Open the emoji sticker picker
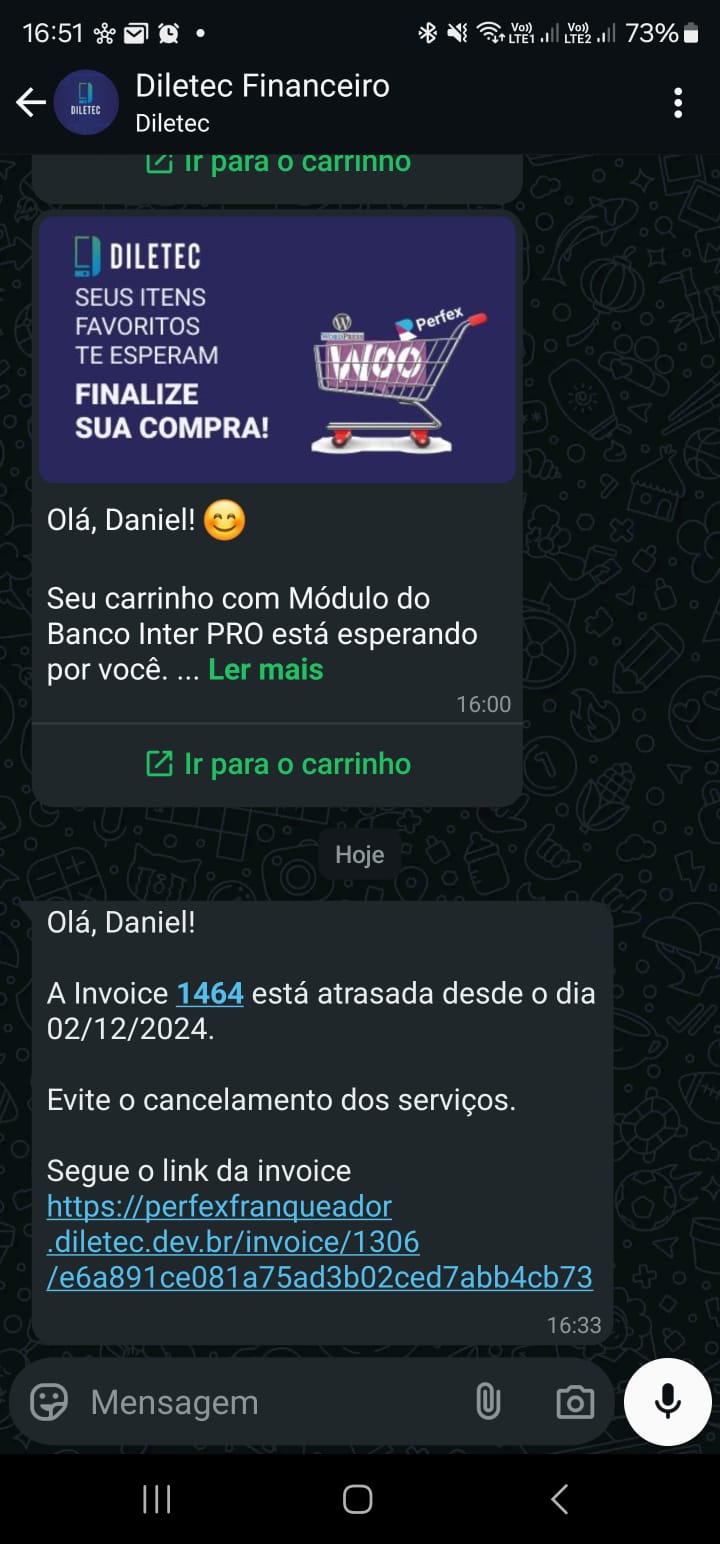 [x=49, y=1402]
